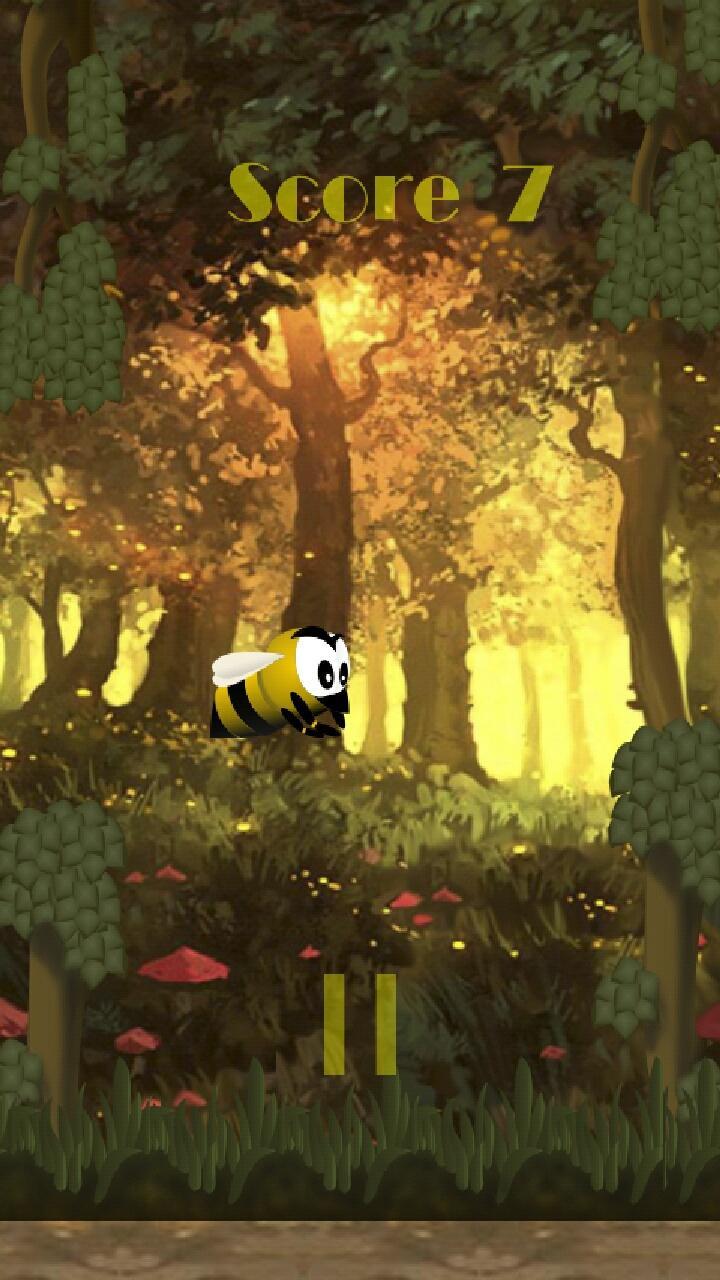Image resolution: width=720 pixels, height=1280 pixels.
Task: Pause the bee game
Action: (x=359, y=1023)
